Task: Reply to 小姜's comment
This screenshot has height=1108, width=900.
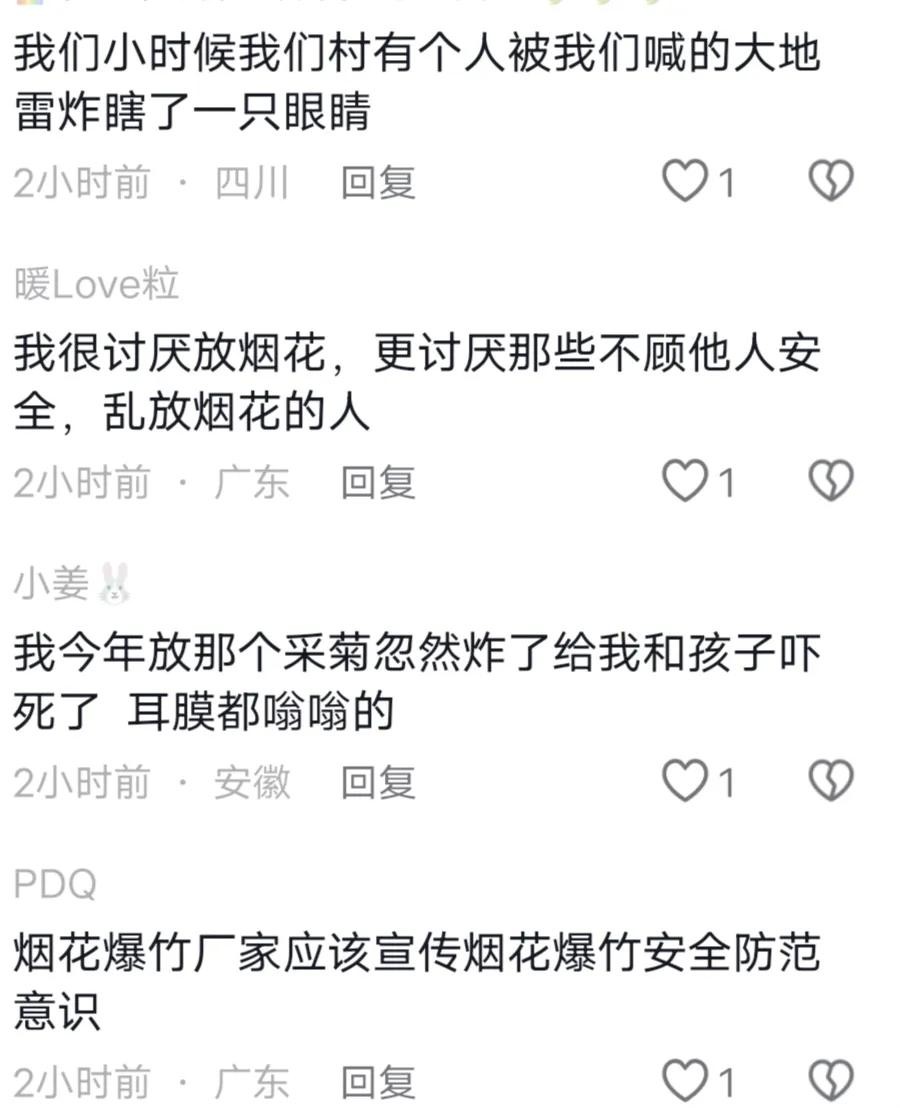Action: point(378,782)
